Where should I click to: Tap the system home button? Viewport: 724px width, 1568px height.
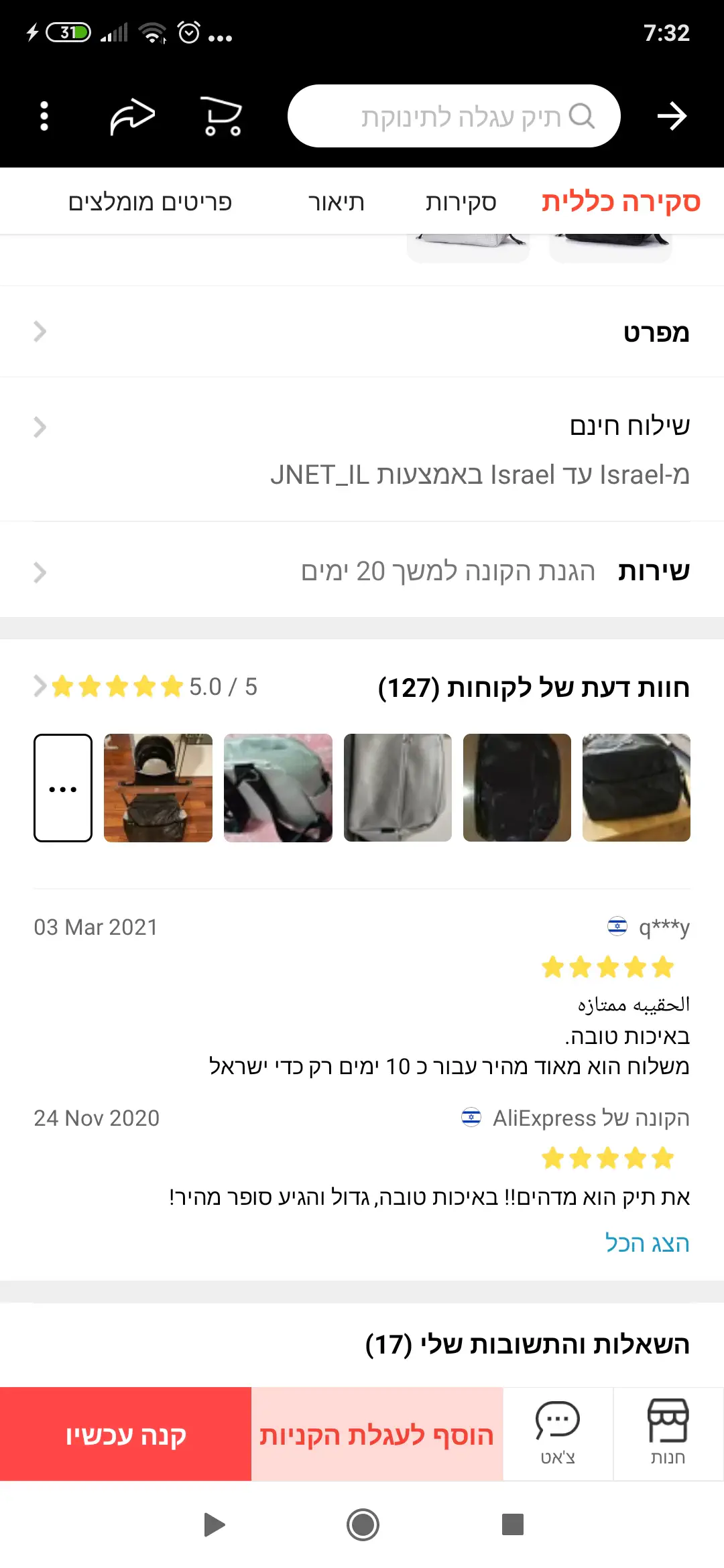tap(363, 1525)
